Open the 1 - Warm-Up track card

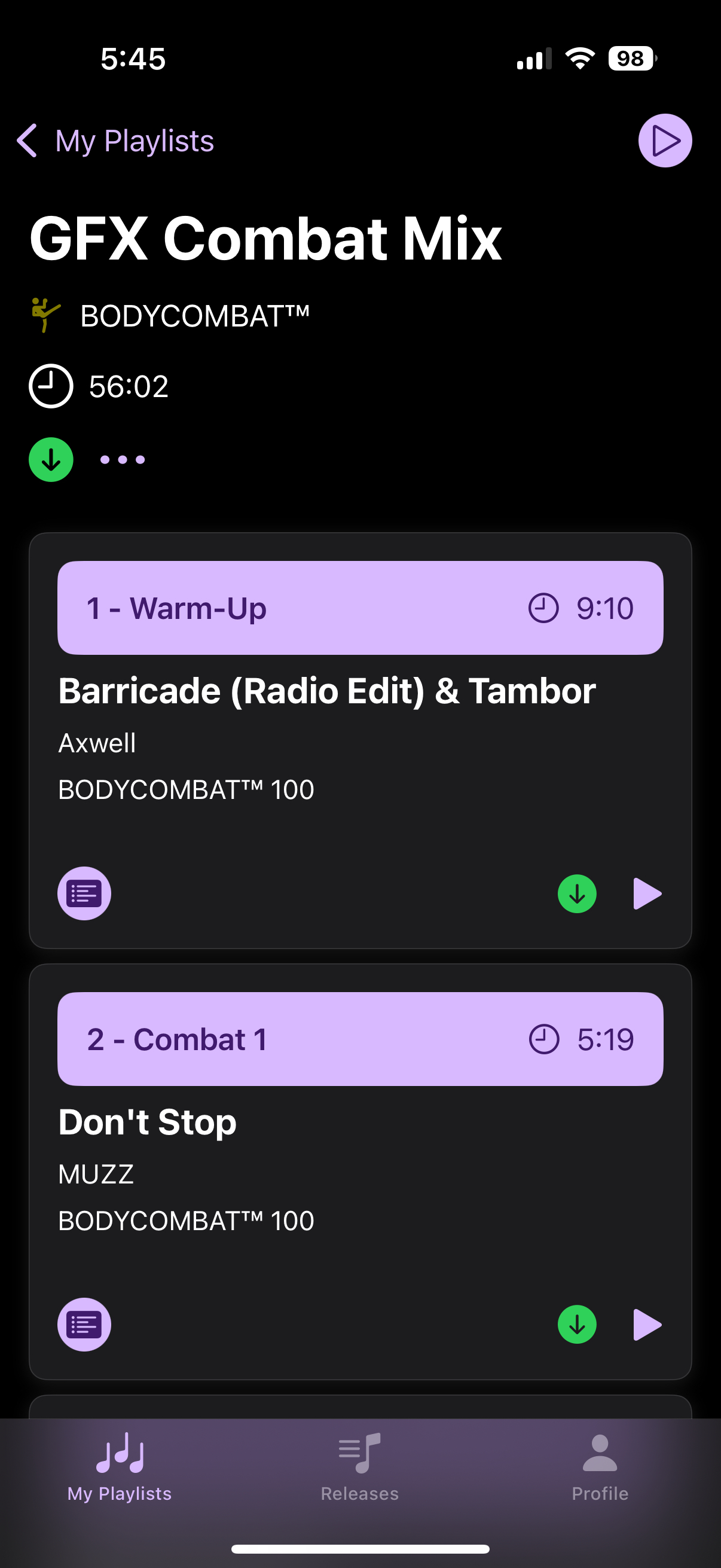[x=359, y=608]
